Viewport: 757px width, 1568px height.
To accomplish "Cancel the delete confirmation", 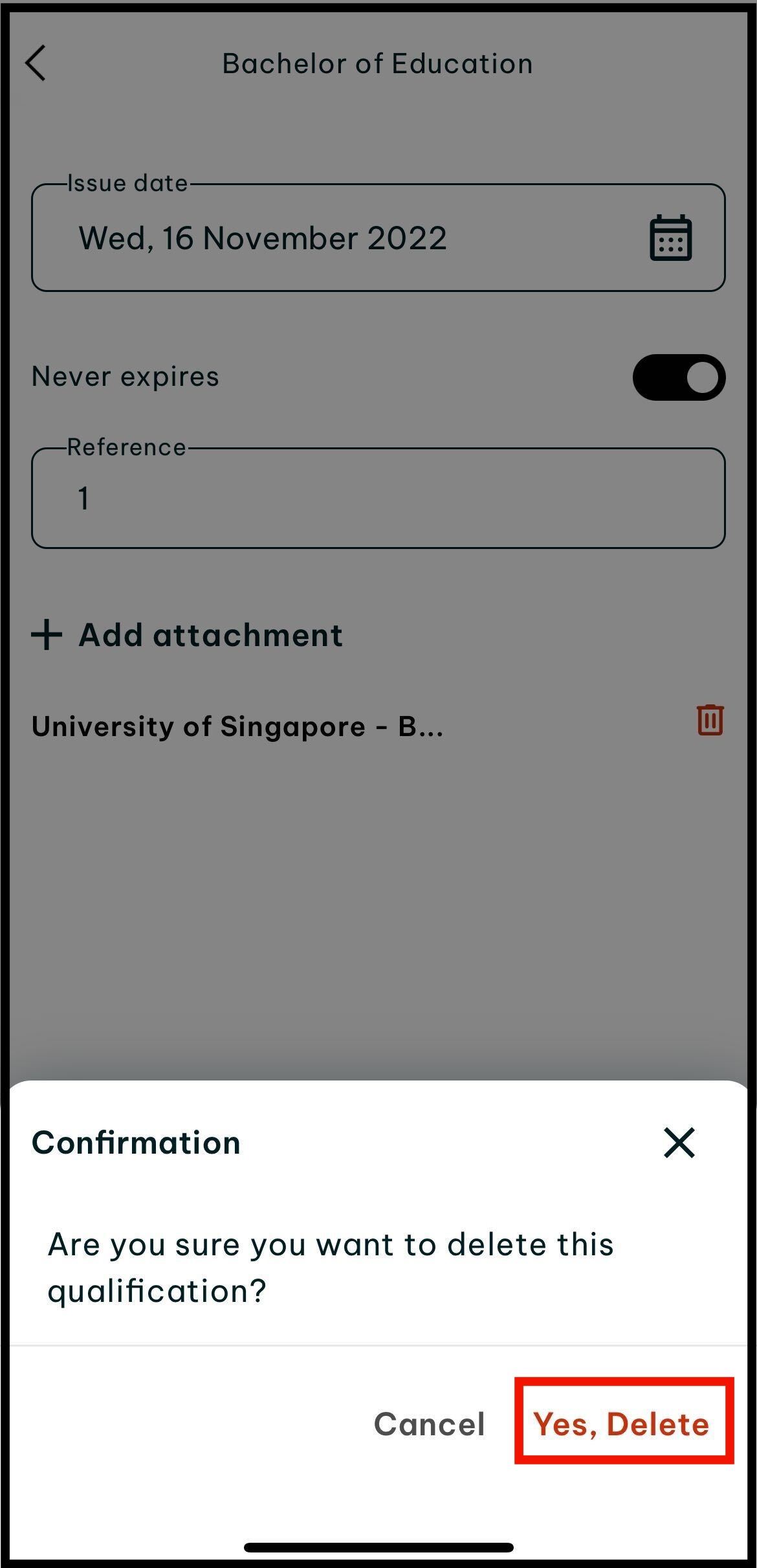I will 430,1424.
